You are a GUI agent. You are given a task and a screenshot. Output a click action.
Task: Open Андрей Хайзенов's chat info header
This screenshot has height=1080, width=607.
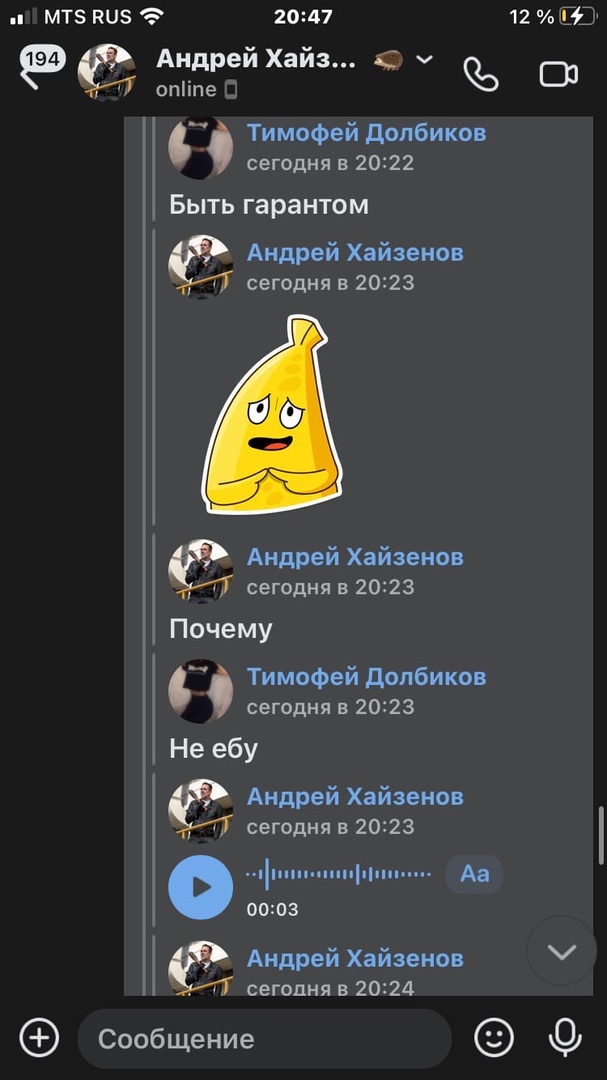pyautogui.click(x=256, y=60)
